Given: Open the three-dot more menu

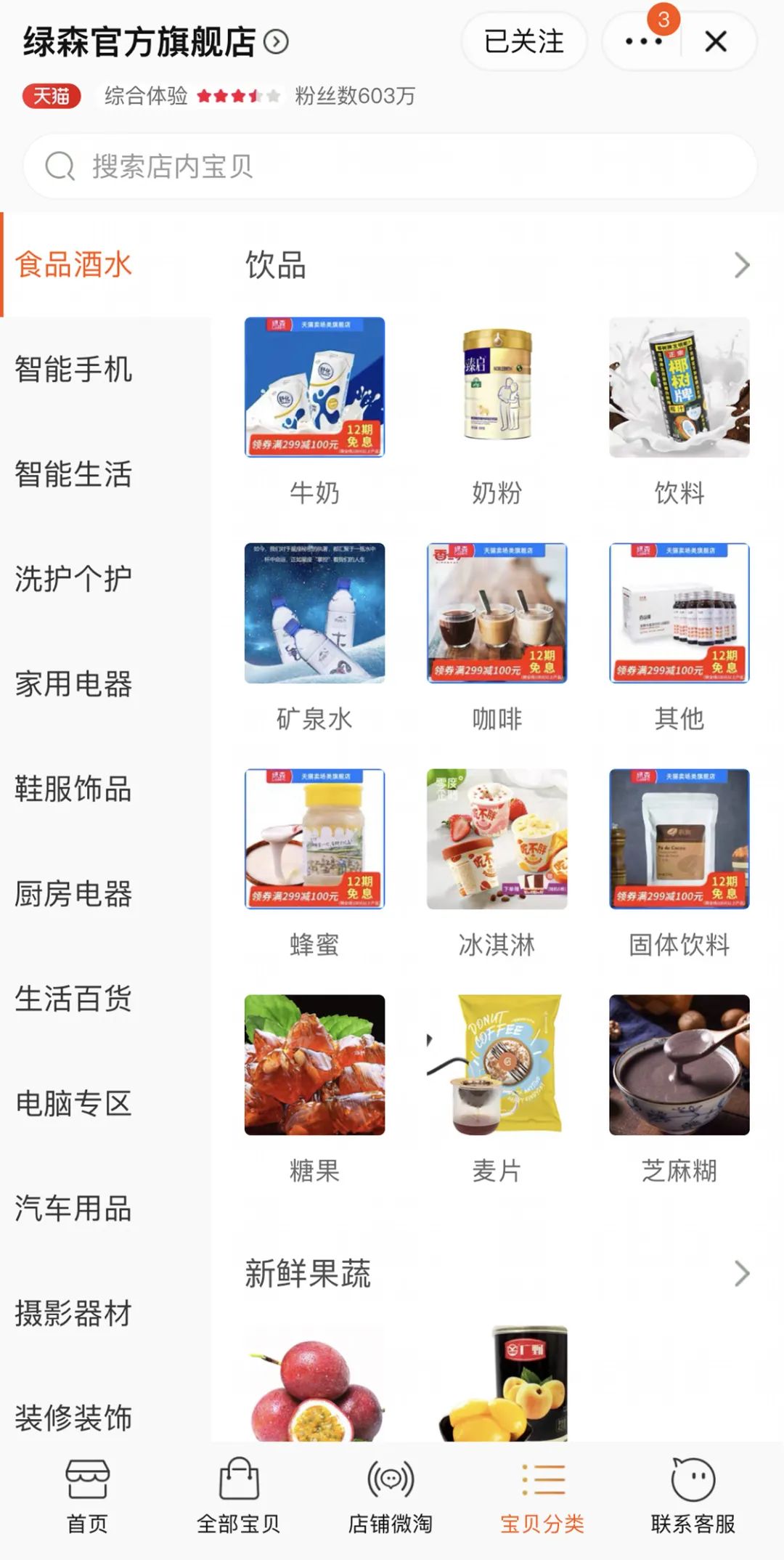Looking at the screenshot, I should [x=643, y=42].
